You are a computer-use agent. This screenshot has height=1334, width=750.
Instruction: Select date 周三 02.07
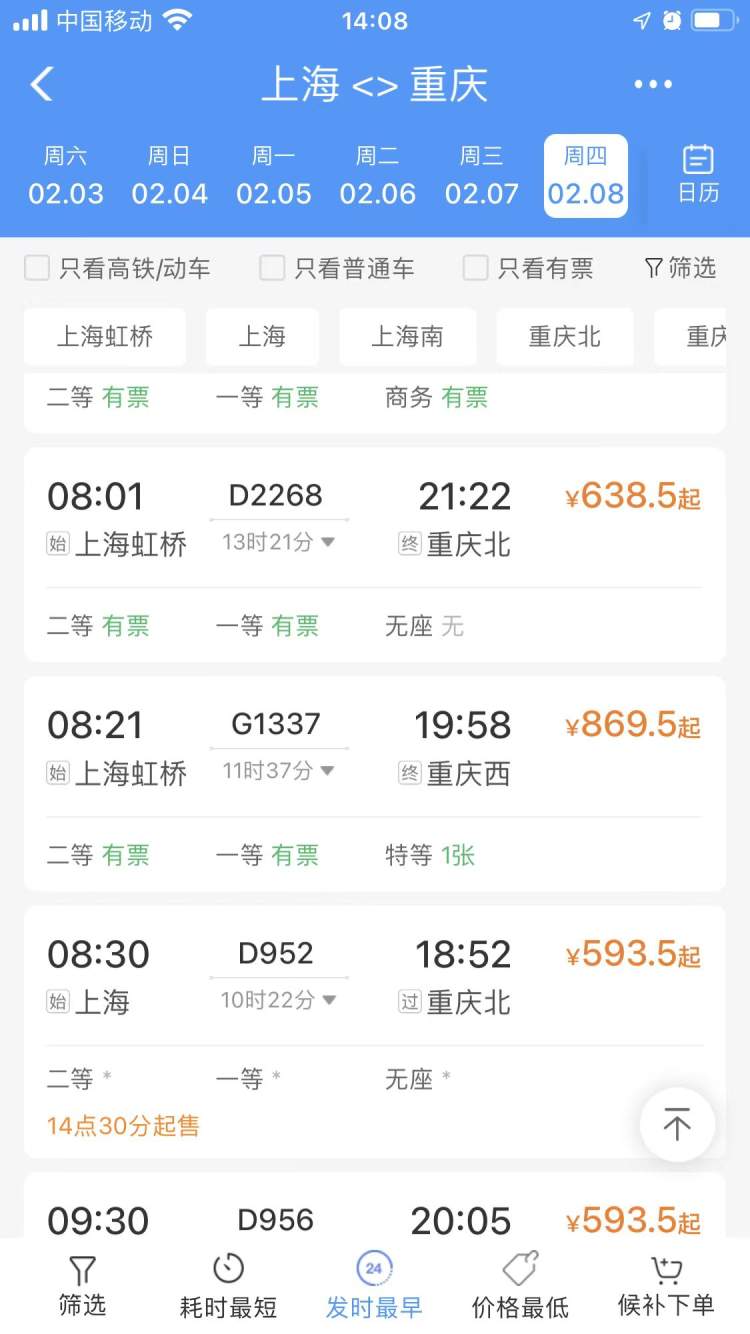[482, 176]
